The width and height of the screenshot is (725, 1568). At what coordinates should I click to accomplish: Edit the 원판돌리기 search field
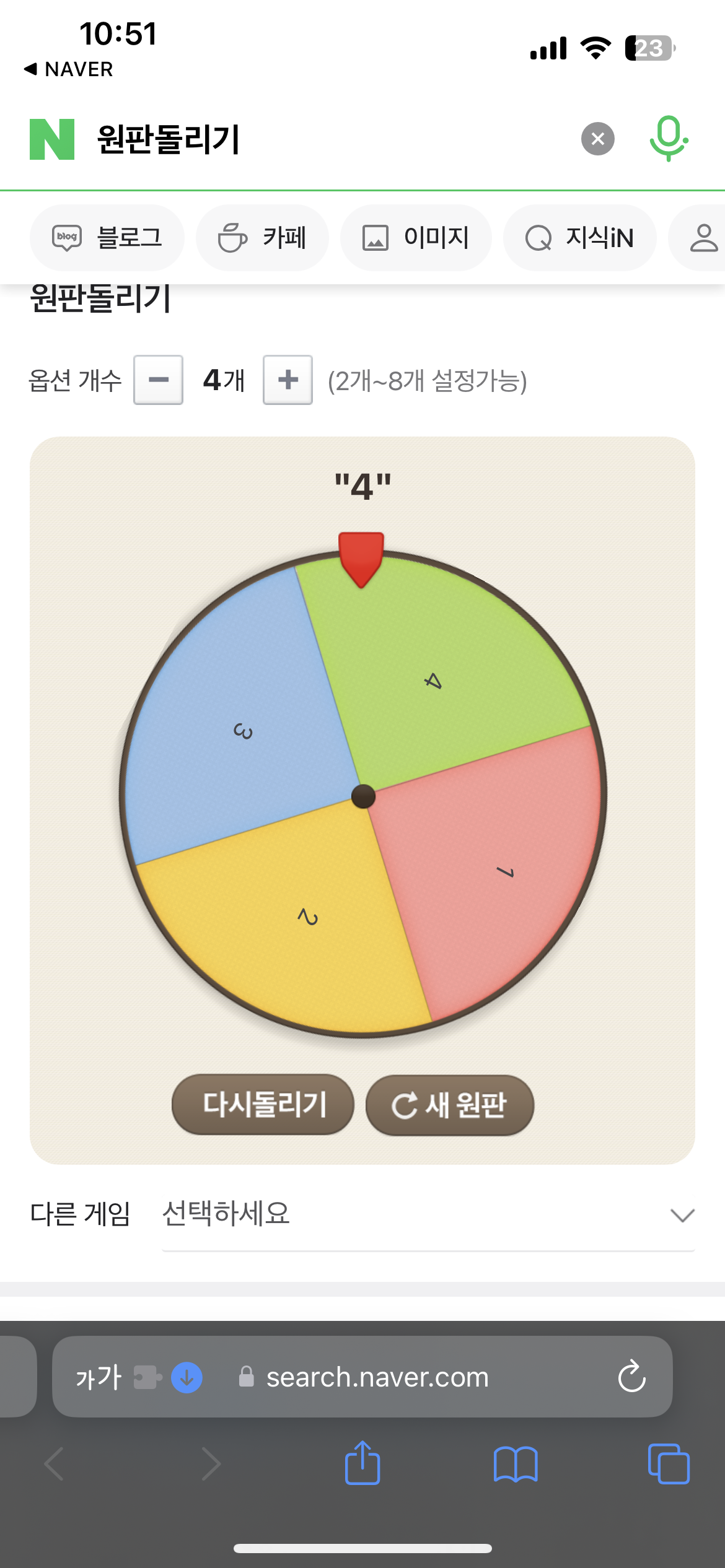pos(335,139)
